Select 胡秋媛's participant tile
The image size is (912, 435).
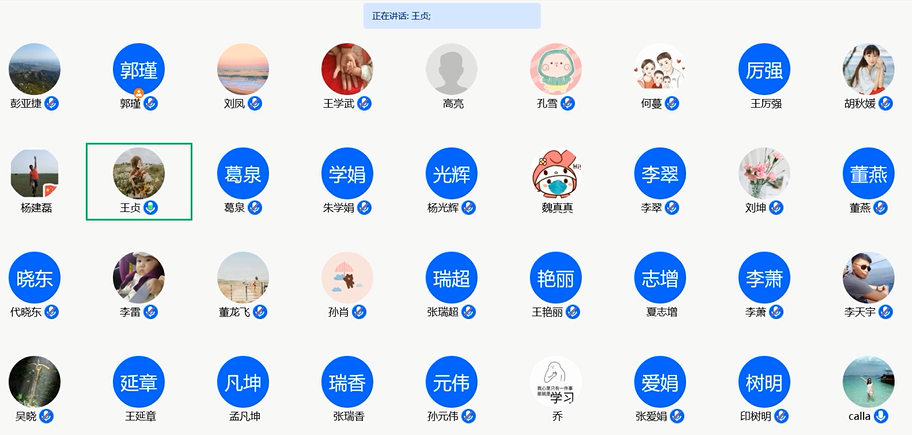point(868,69)
